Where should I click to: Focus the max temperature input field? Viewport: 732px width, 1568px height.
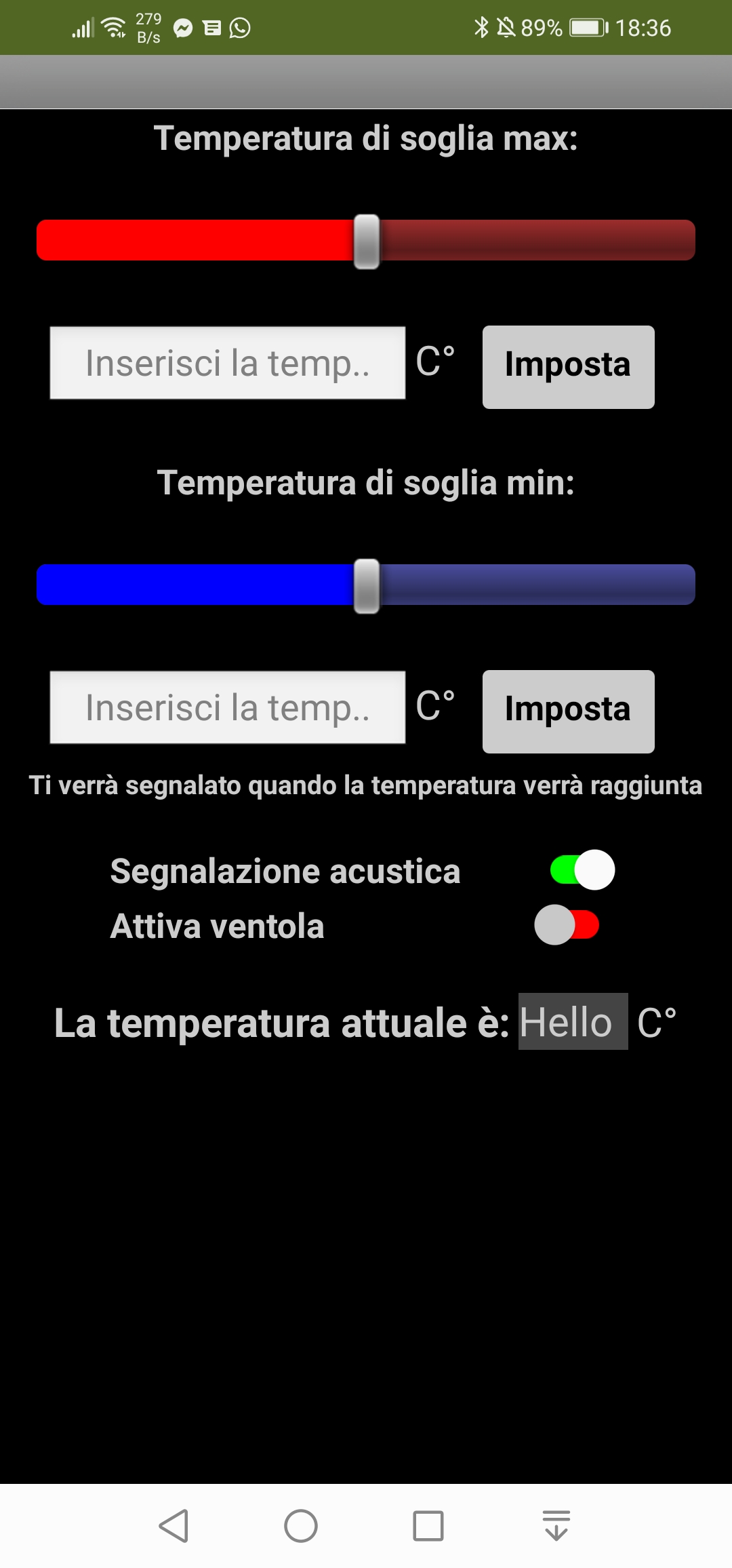pos(228,364)
